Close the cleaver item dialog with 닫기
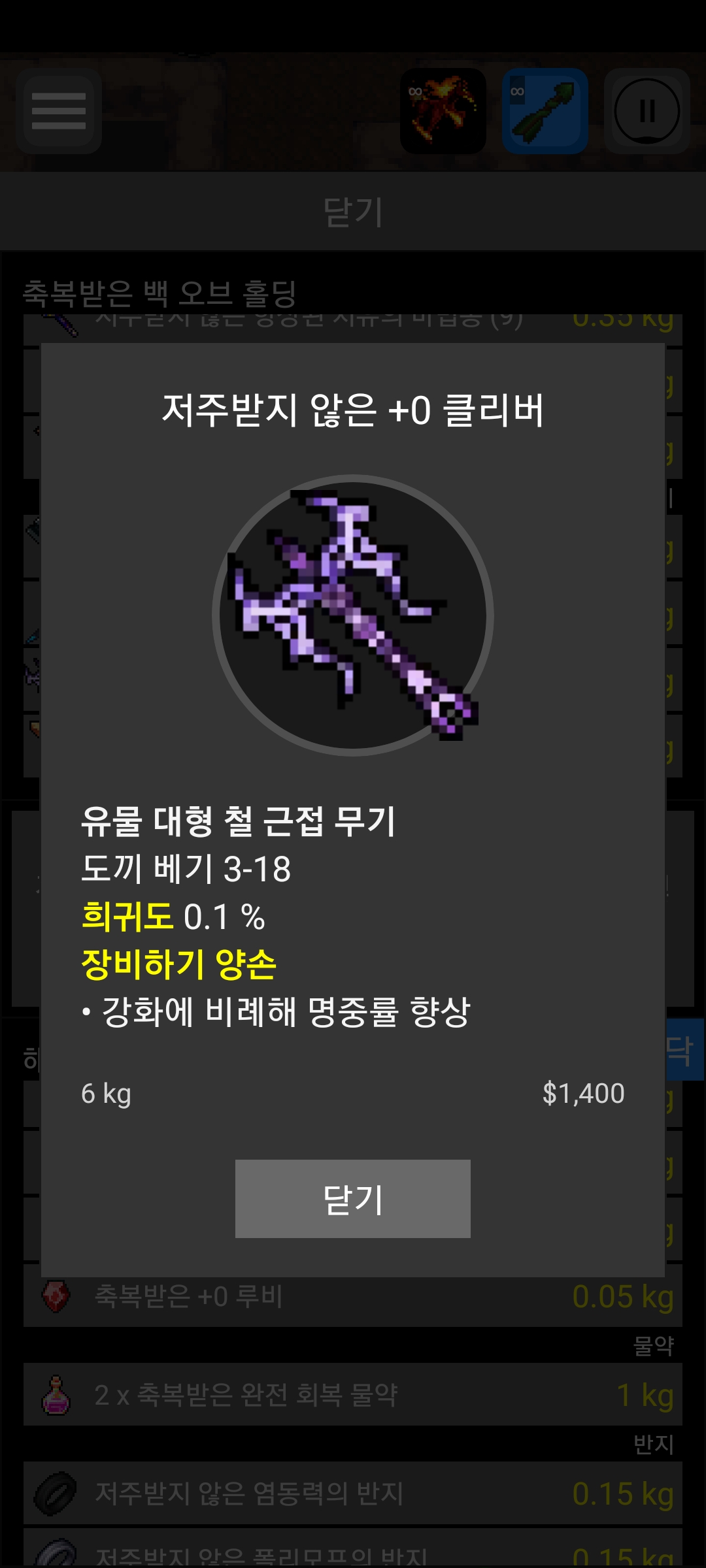 click(352, 1199)
